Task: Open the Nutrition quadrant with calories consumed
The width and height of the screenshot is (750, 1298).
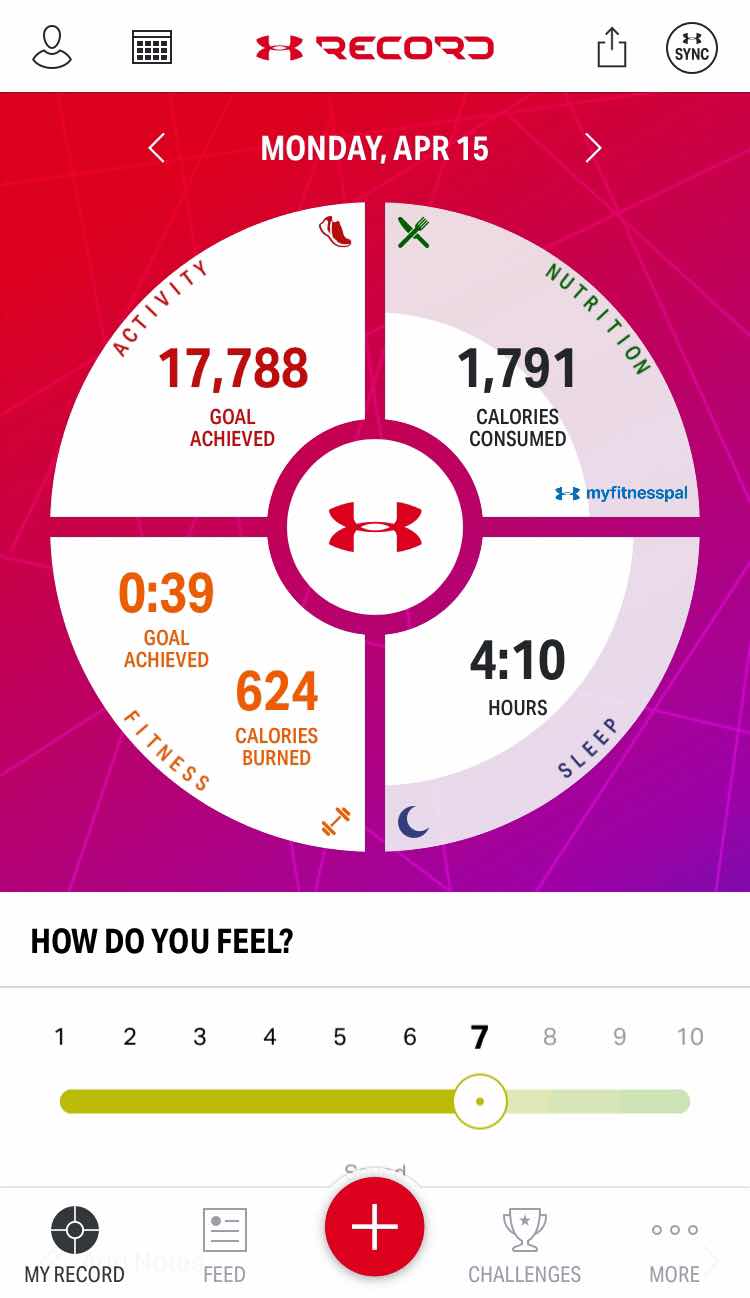Action: coord(518,390)
